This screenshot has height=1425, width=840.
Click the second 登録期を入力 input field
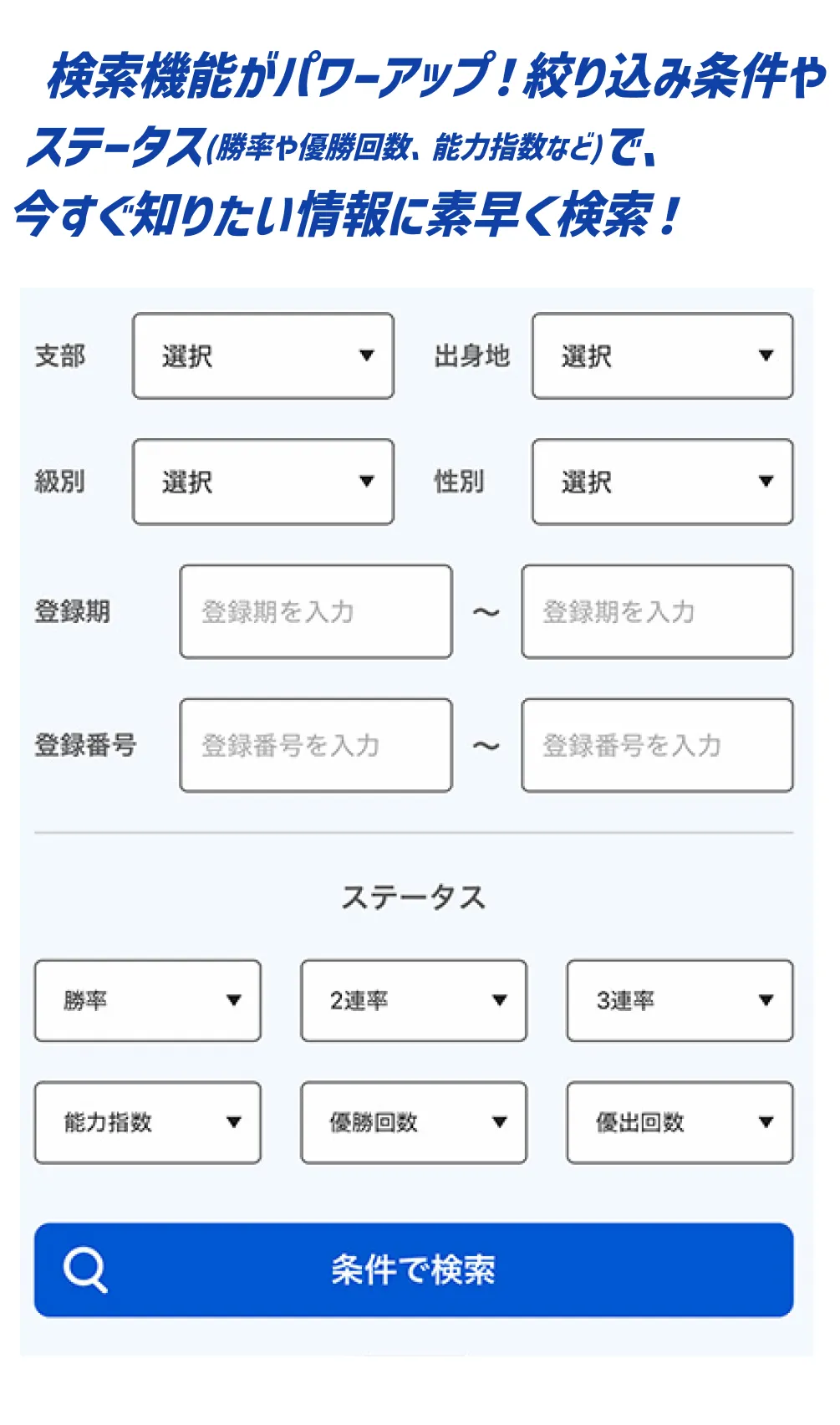pyautogui.click(x=657, y=610)
